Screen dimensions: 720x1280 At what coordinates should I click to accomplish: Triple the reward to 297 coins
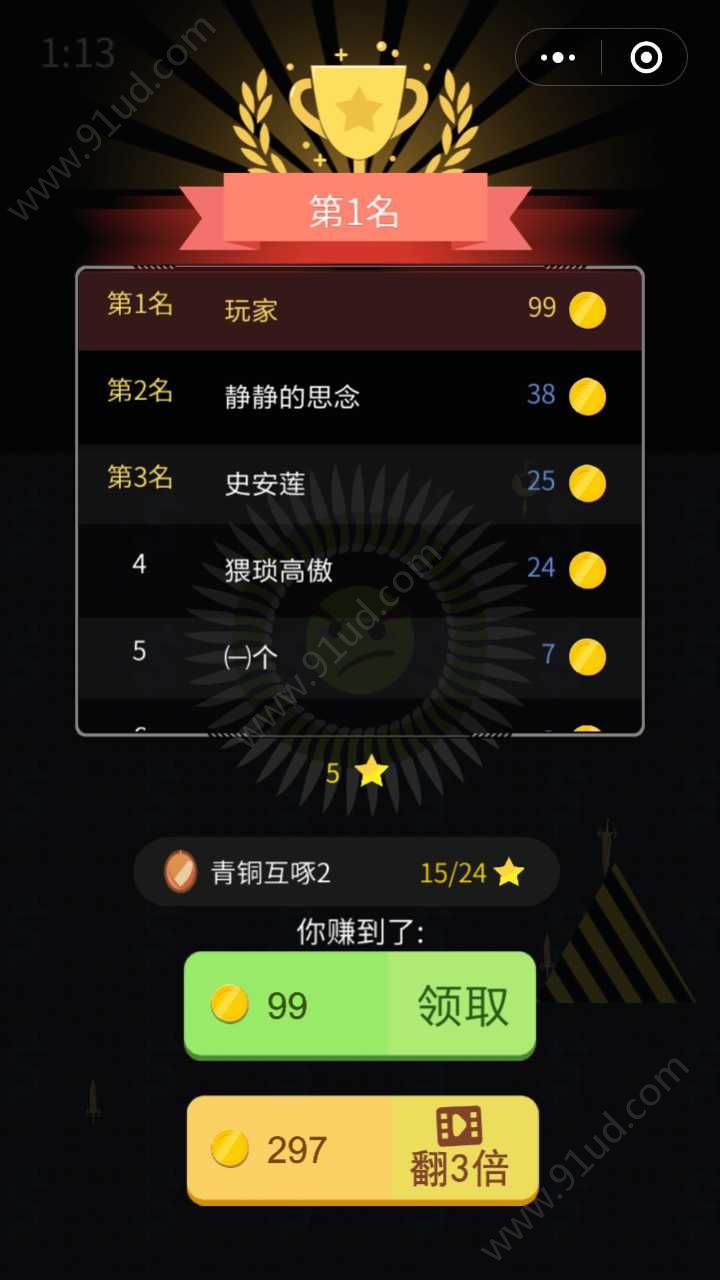(x=461, y=1149)
